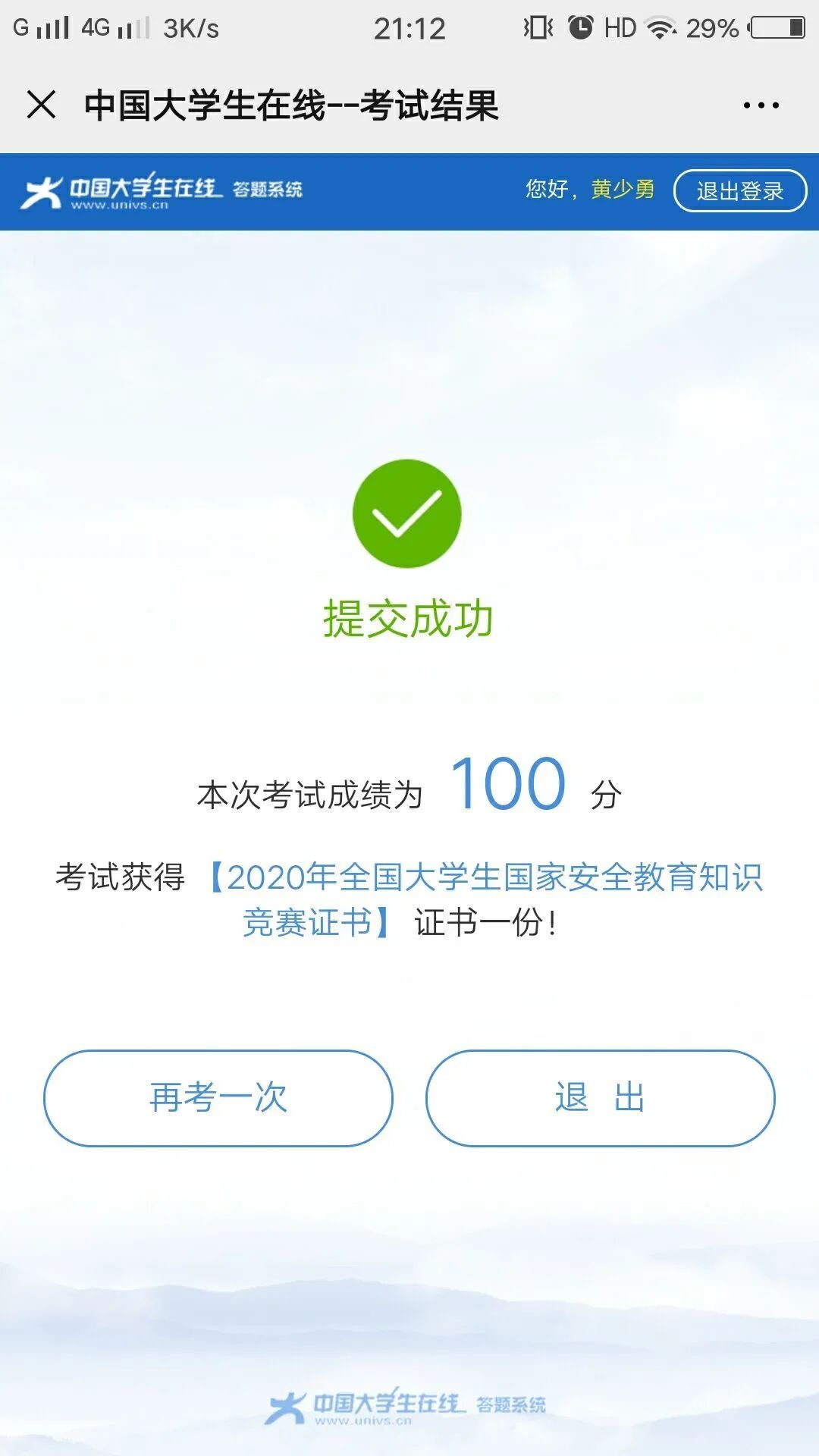819x1456 pixels.
Task: Tap the 退出登录 logout button
Action: pyautogui.click(x=739, y=191)
